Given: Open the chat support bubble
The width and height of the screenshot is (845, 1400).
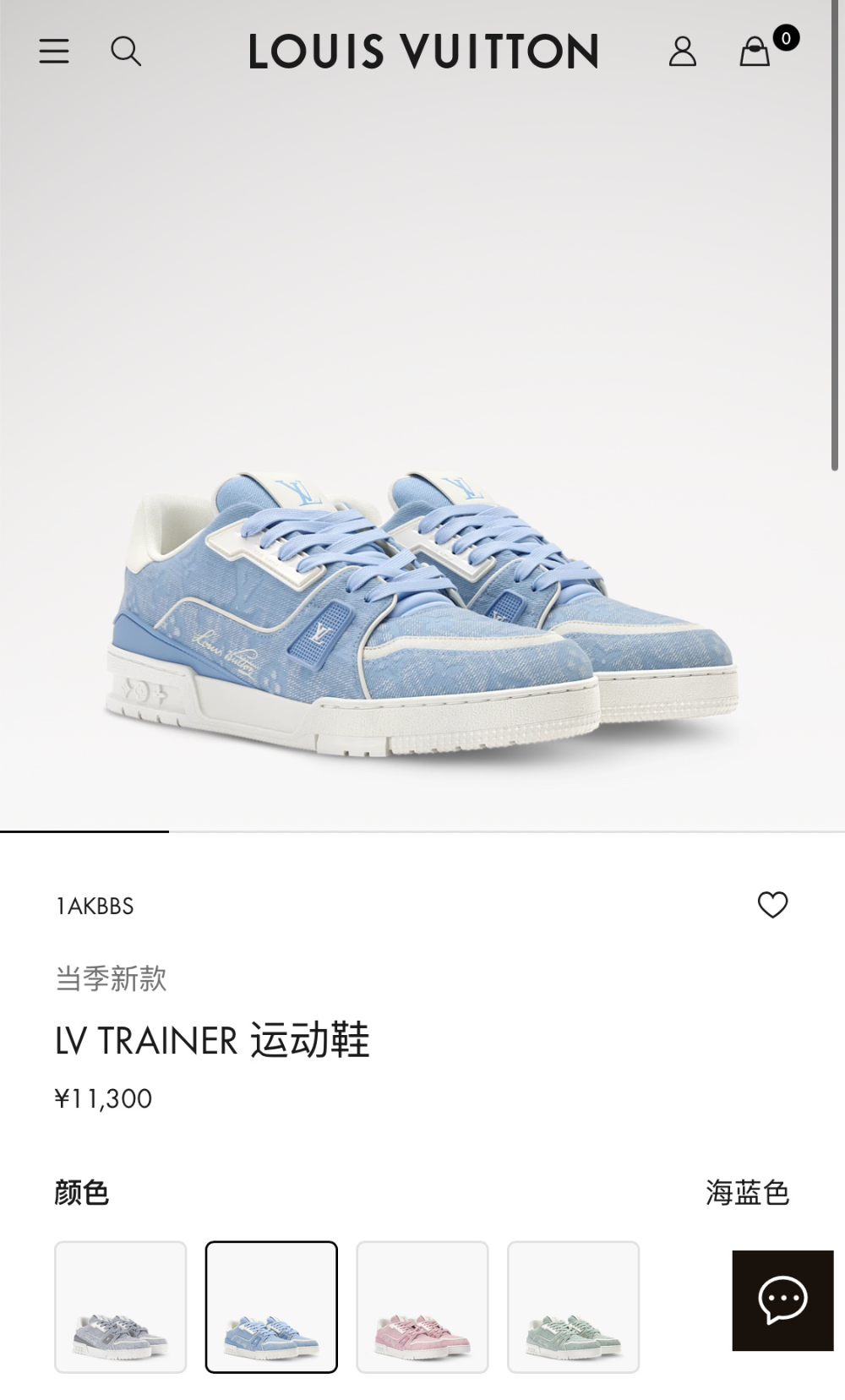Looking at the screenshot, I should pyautogui.click(x=782, y=1300).
